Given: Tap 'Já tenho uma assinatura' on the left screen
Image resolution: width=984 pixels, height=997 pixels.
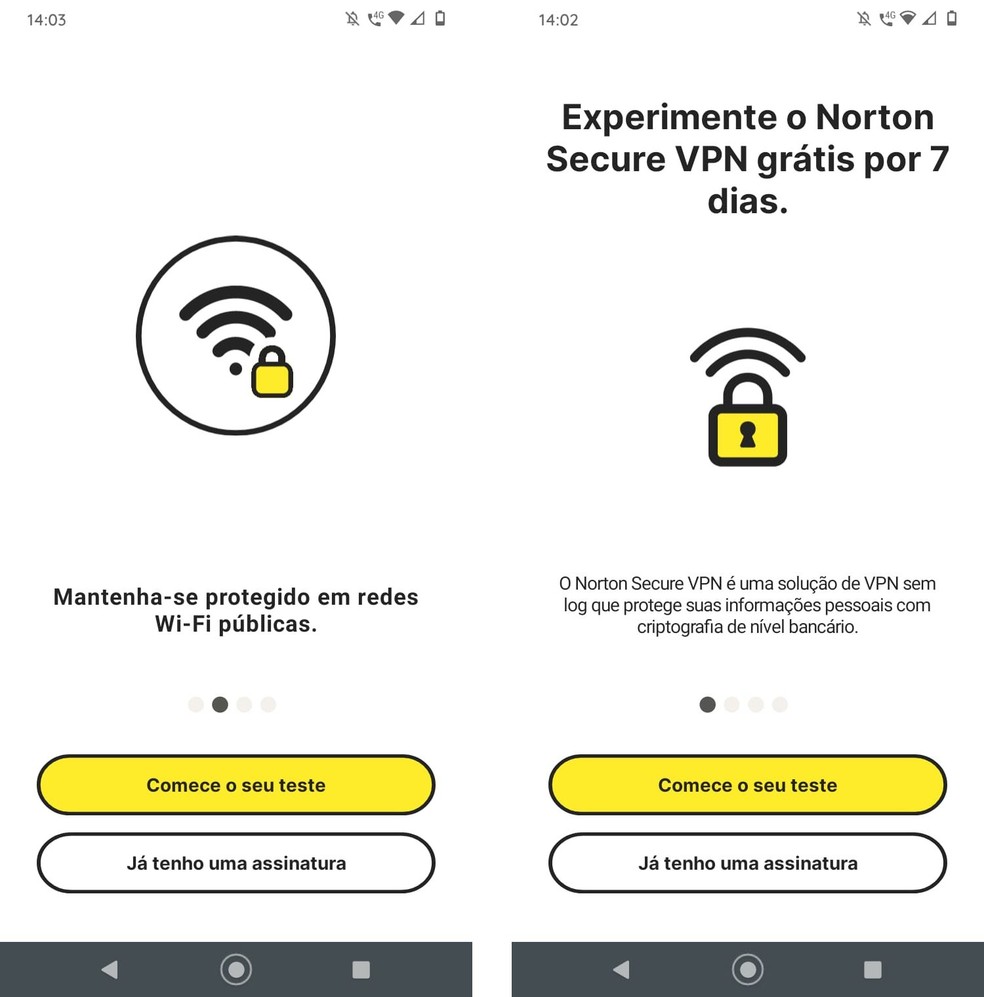Looking at the screenshot, I should pos(236,863).
